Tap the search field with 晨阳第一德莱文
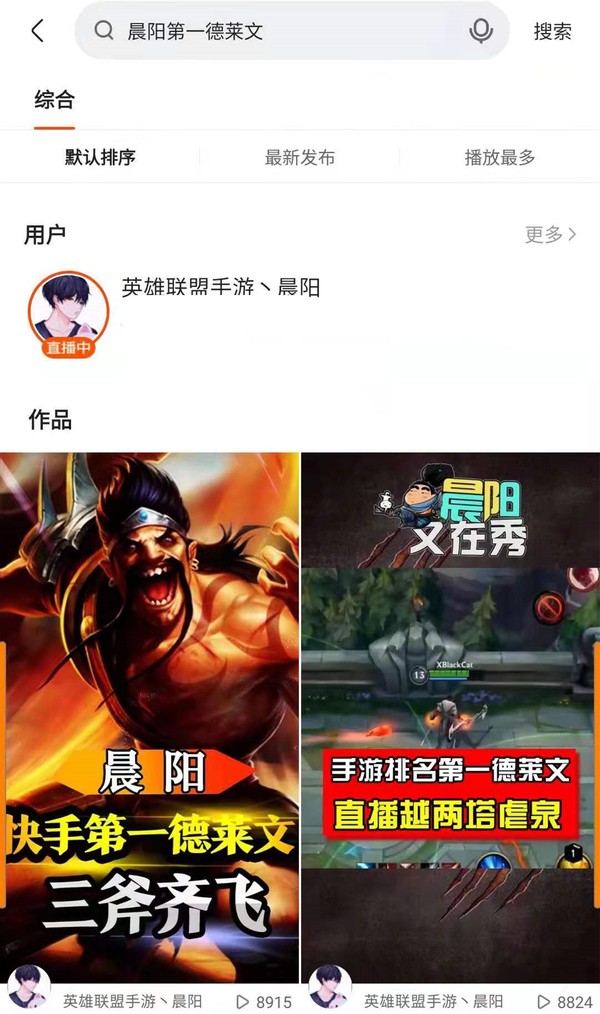The height and width of the screenshot is (1014, 600). tap(280, 31)
